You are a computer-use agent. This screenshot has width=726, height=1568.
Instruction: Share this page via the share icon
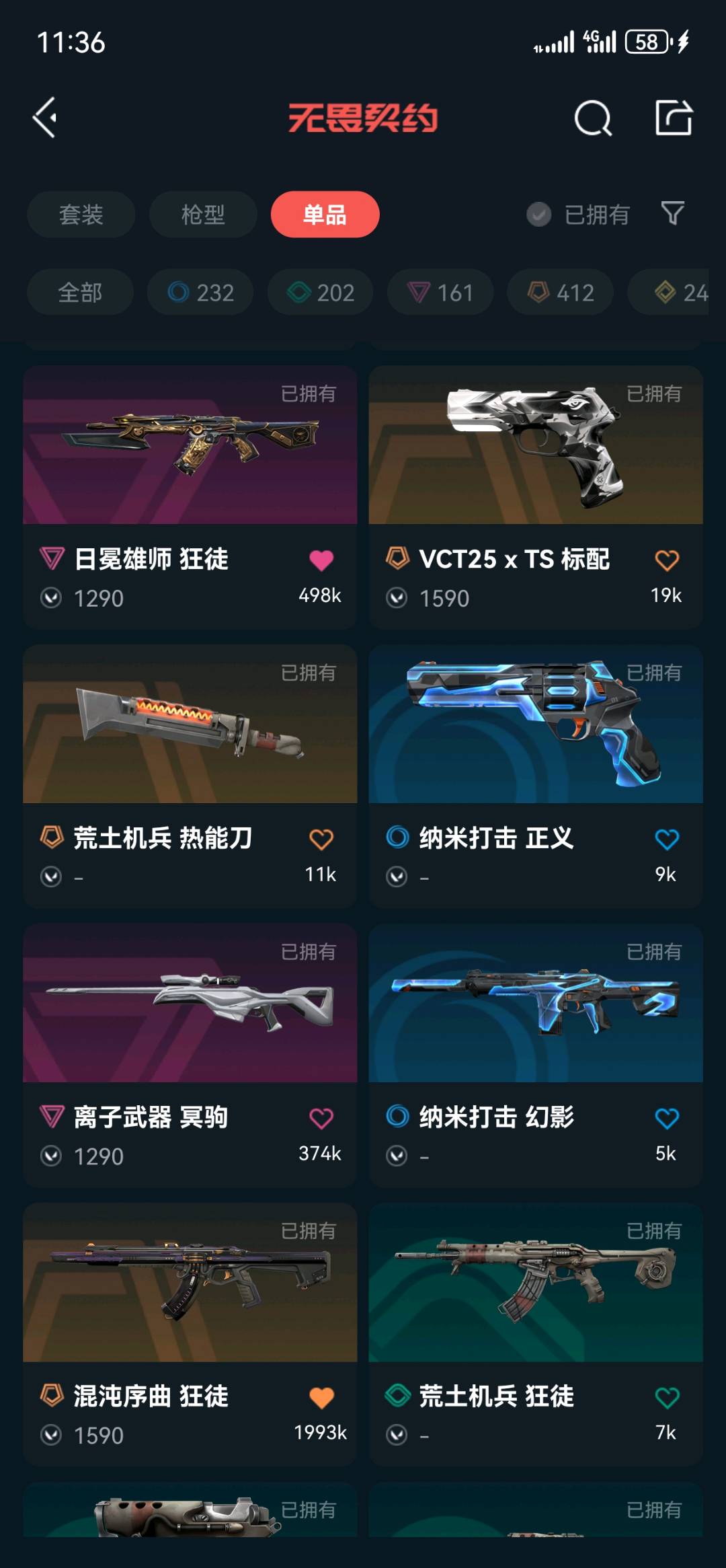[x=674, y=118]
